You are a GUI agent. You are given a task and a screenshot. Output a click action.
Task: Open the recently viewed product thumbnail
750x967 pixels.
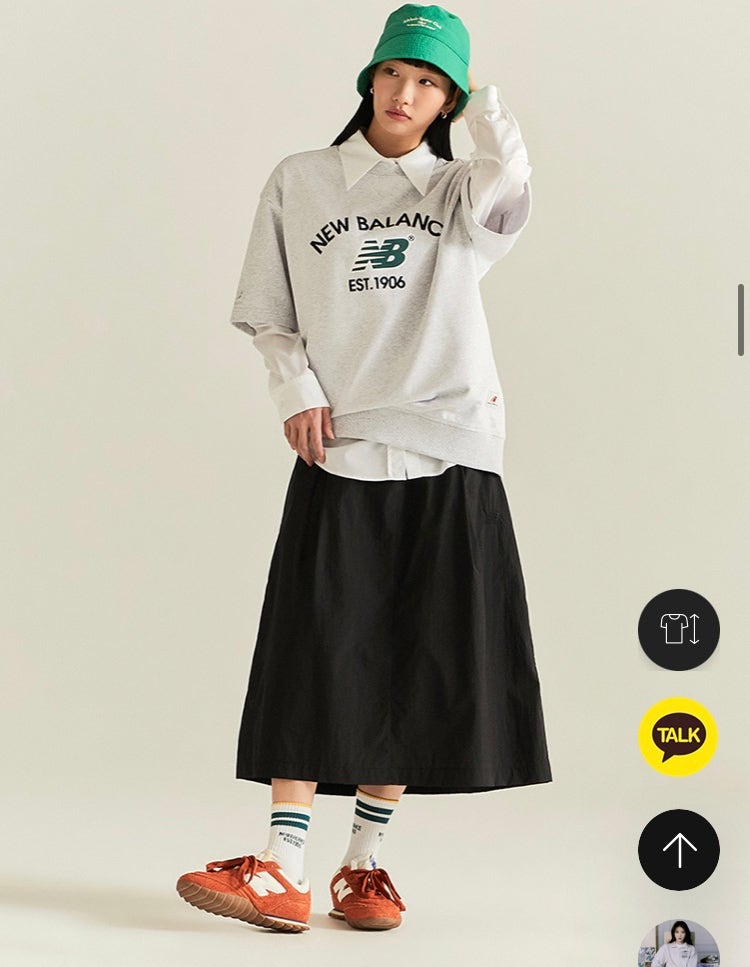point(679,944)
